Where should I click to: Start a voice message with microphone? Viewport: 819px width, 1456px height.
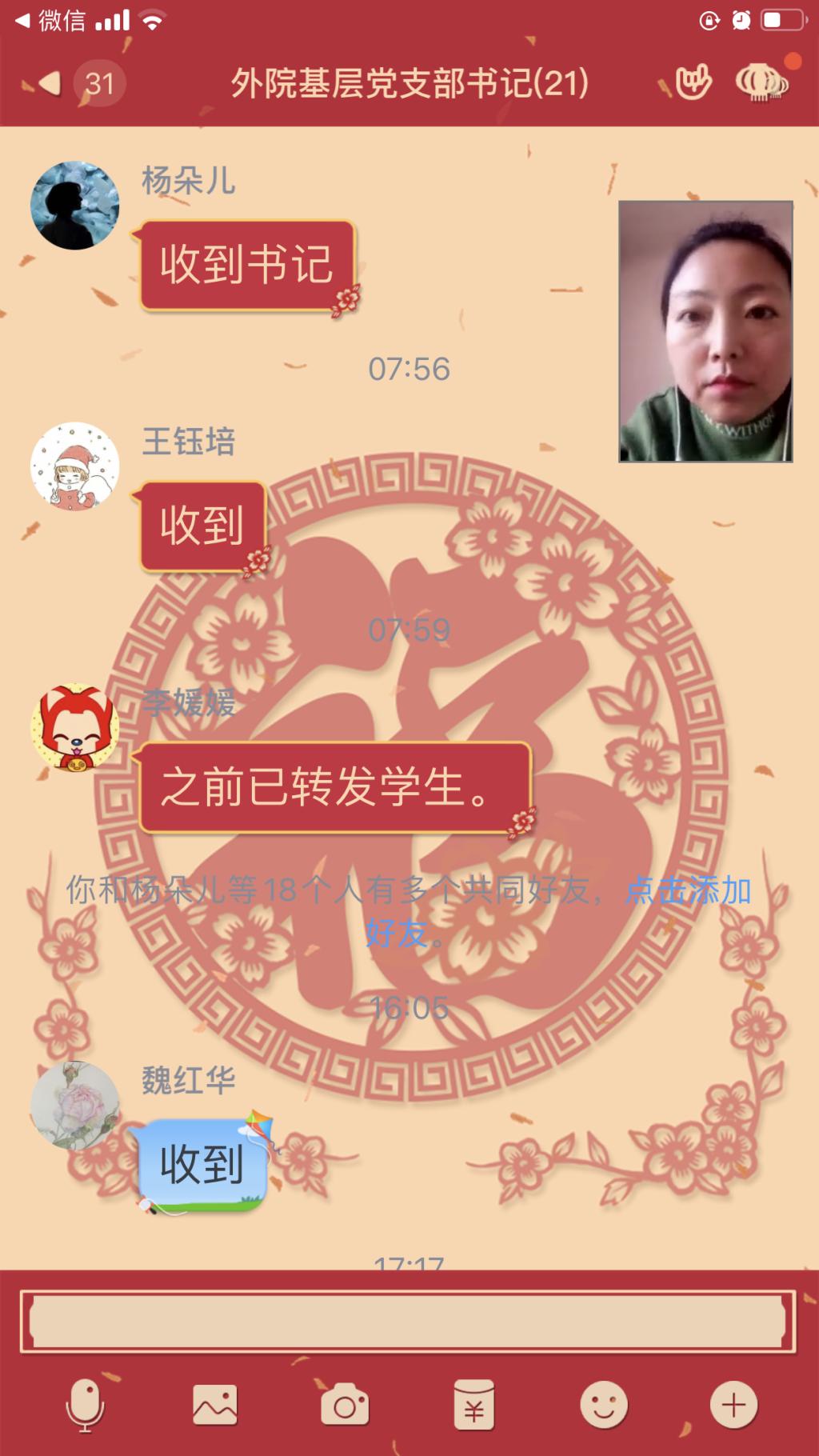tap(84, 1405)
